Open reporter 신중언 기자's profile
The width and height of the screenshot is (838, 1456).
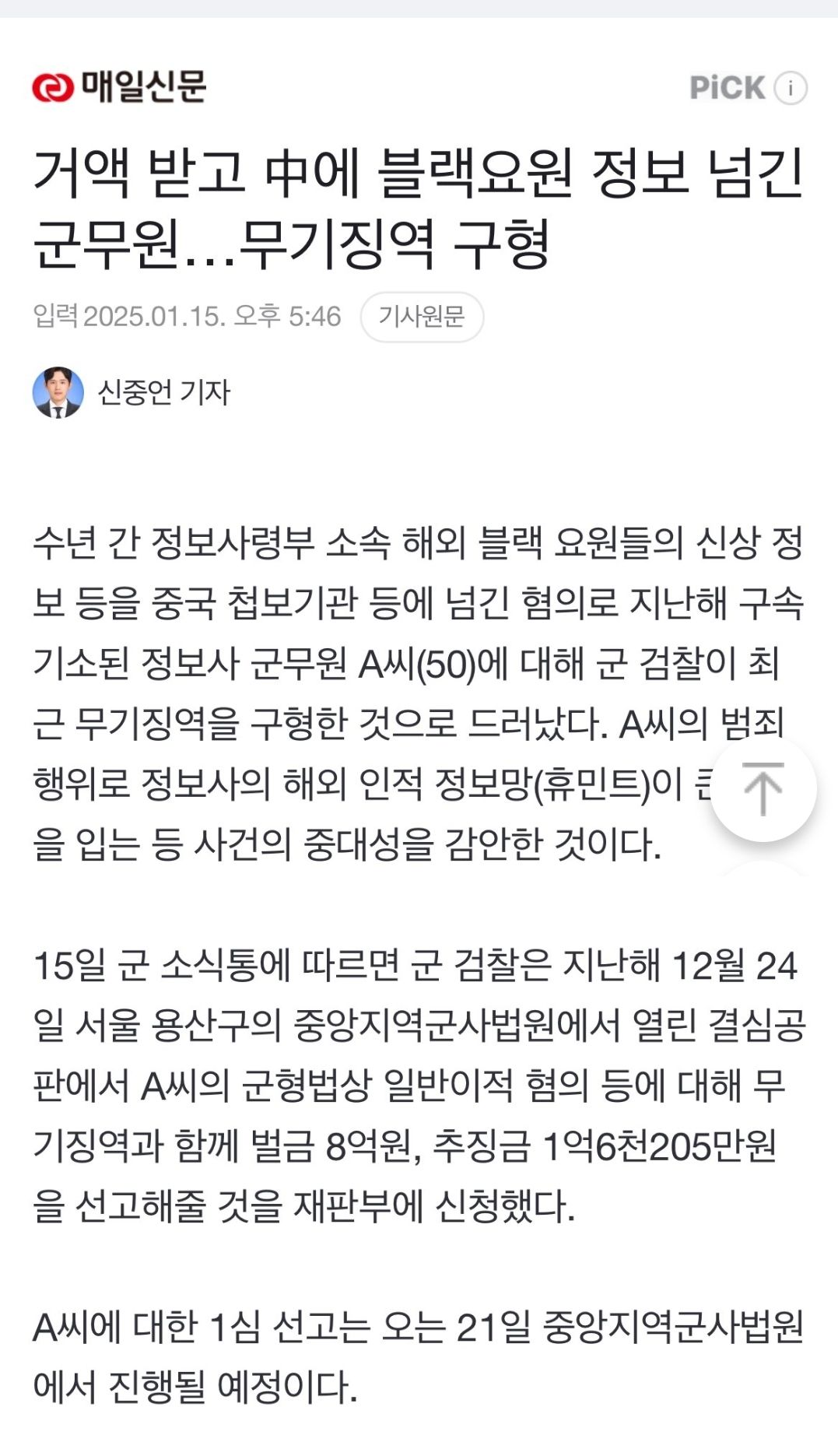tap(163, 392)
